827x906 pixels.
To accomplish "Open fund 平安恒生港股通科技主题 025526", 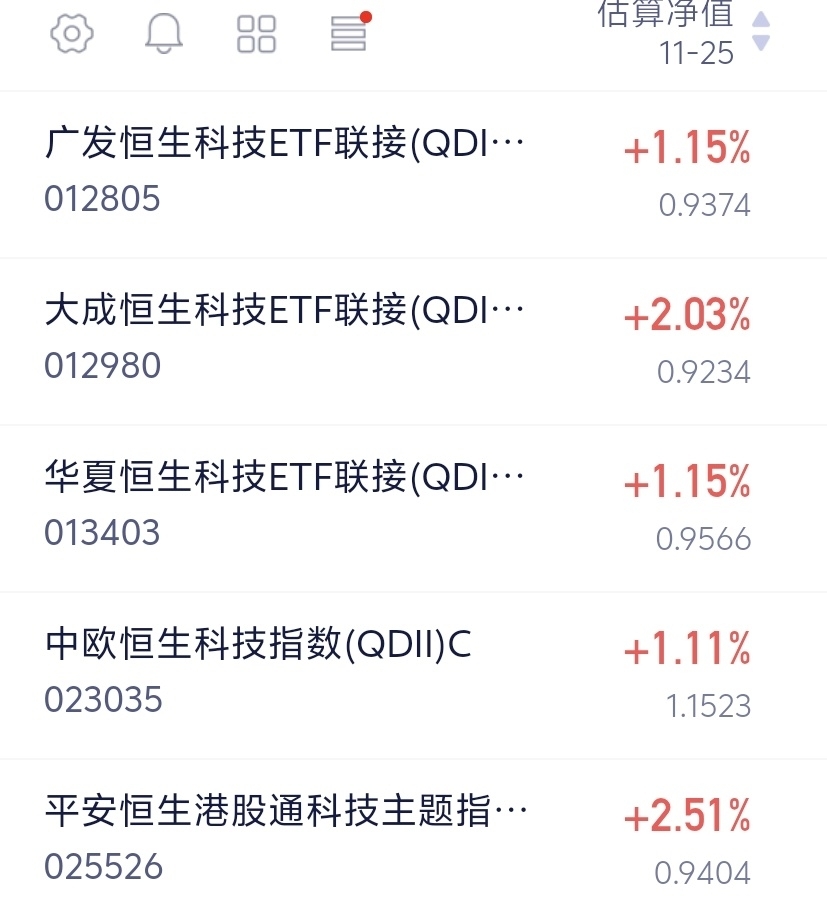I will point(413,833).
